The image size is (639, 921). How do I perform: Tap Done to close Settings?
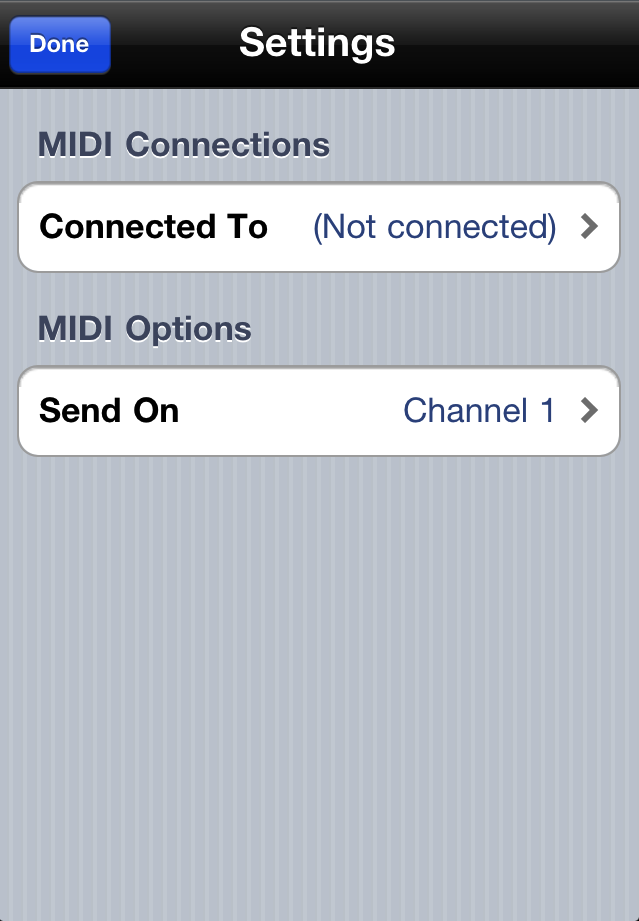(60, 45)
